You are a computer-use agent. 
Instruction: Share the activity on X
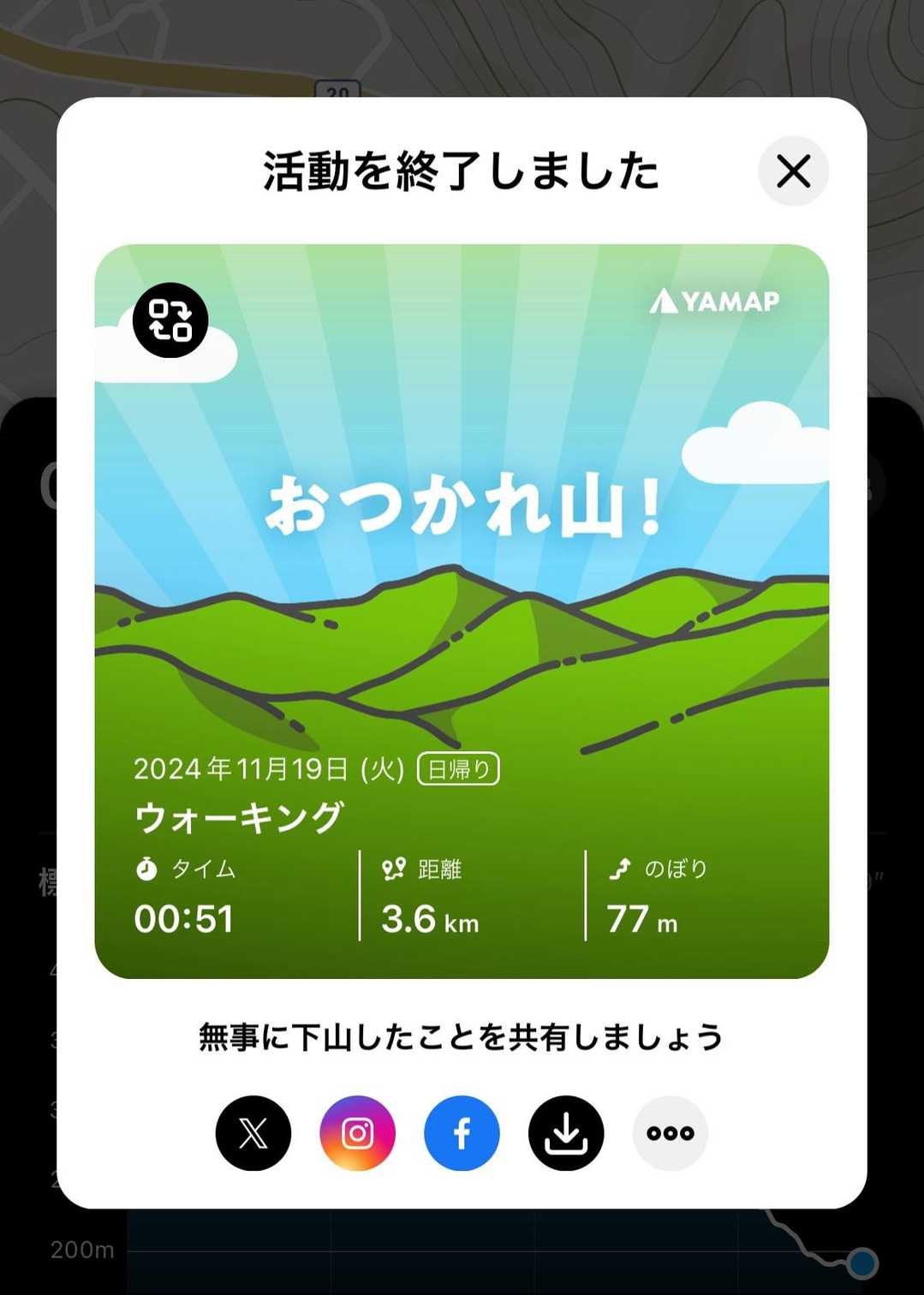point(253,1133)
